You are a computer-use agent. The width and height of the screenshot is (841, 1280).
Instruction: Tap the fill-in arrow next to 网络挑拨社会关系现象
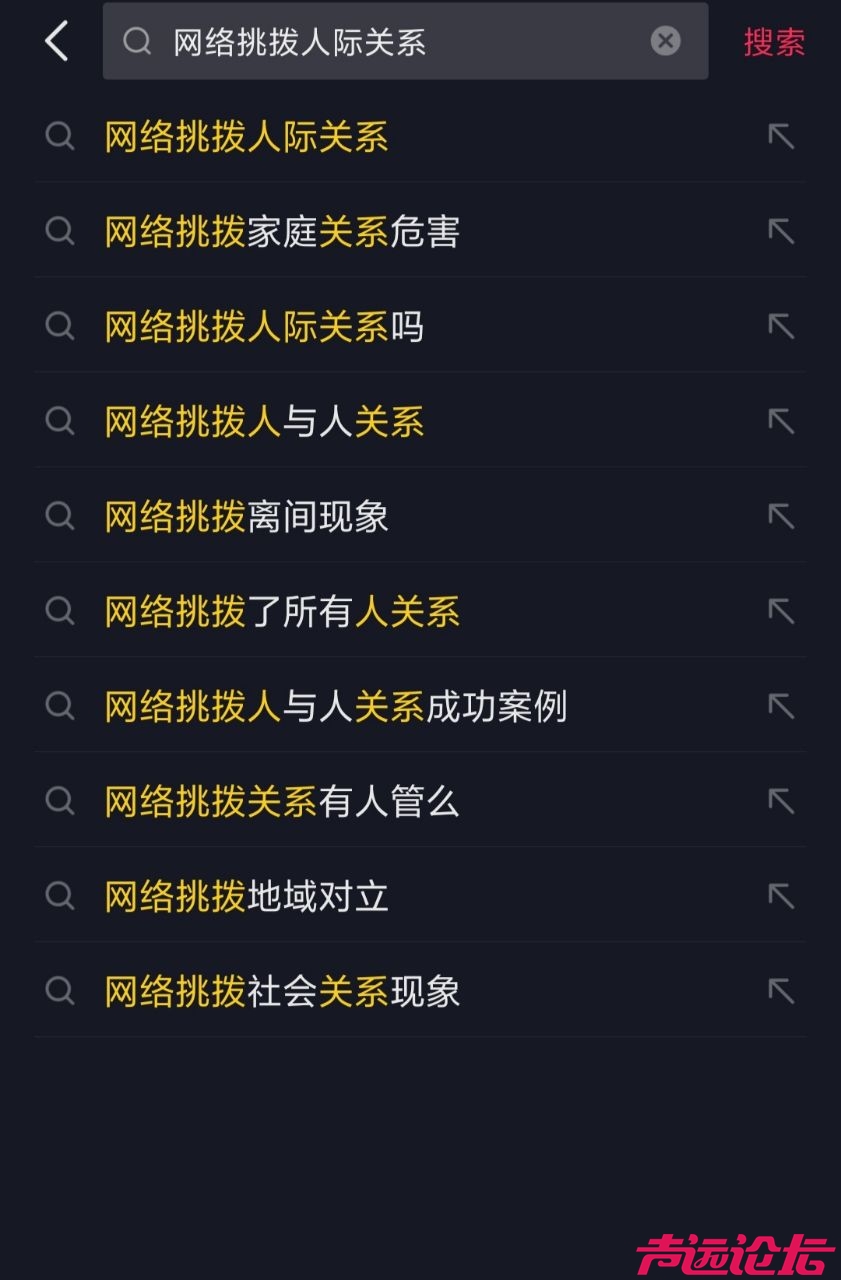click(x=781, y=991)
